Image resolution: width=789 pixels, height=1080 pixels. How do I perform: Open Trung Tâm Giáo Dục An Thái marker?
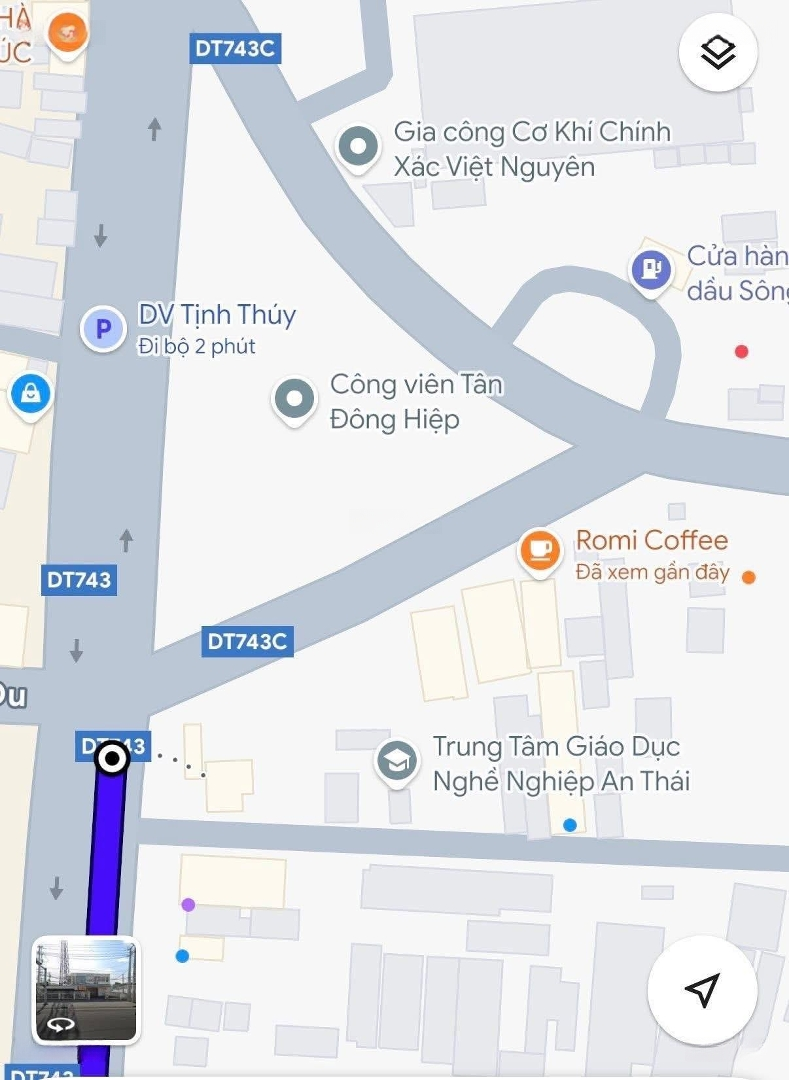[x=397, y=761]
